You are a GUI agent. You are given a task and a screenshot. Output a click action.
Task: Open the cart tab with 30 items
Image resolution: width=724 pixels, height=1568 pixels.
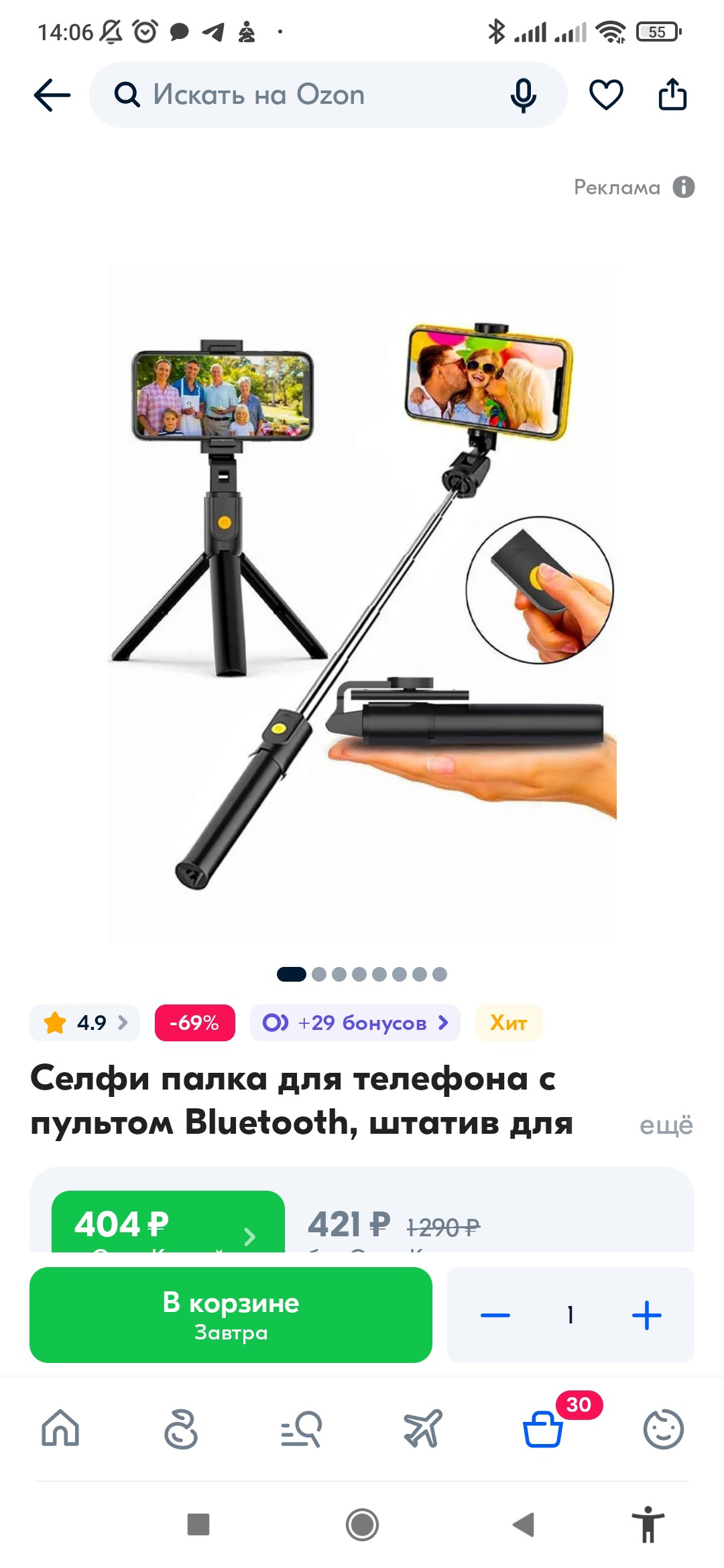coord(543,1429)
